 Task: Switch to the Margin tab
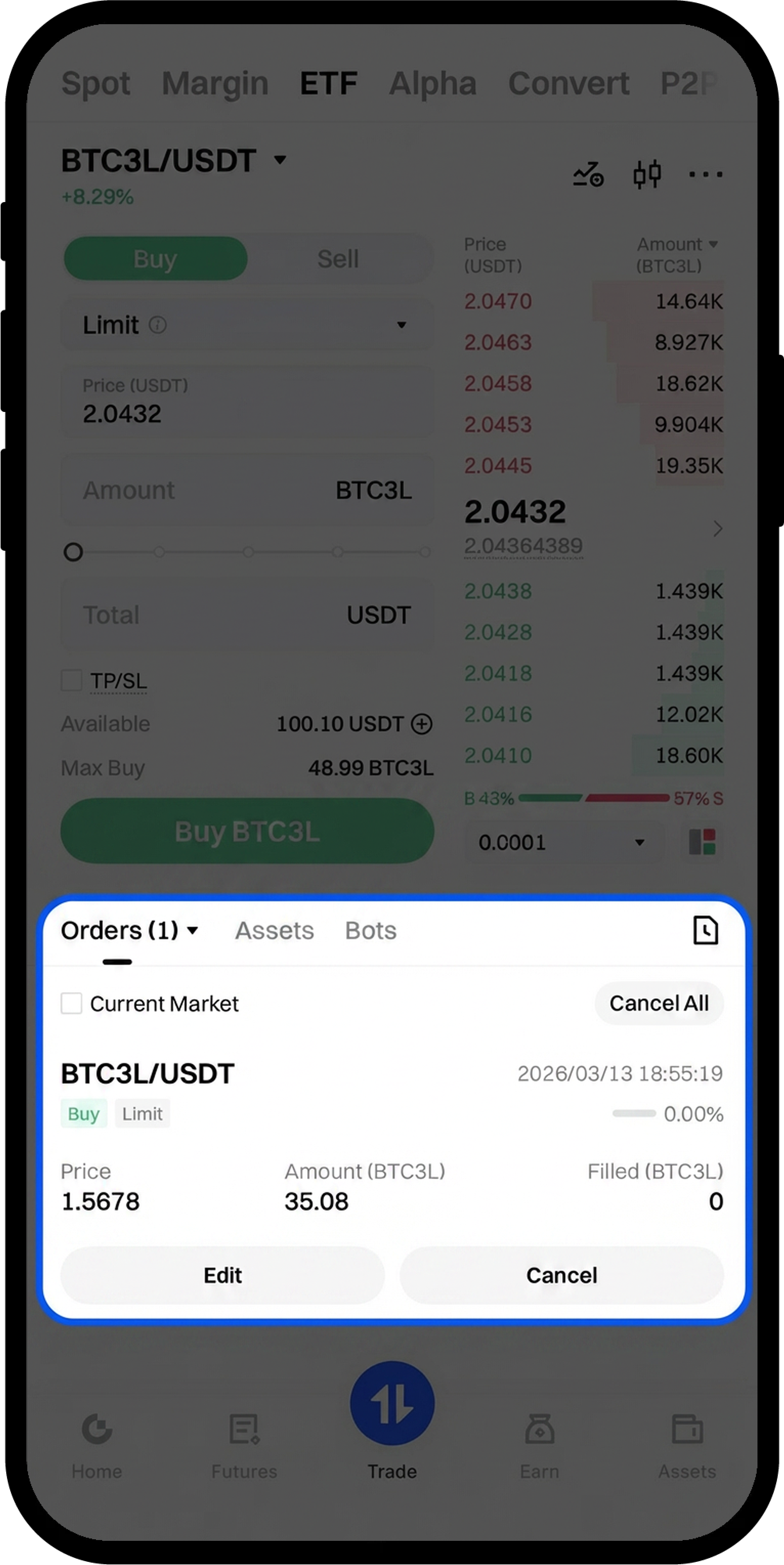215,83
